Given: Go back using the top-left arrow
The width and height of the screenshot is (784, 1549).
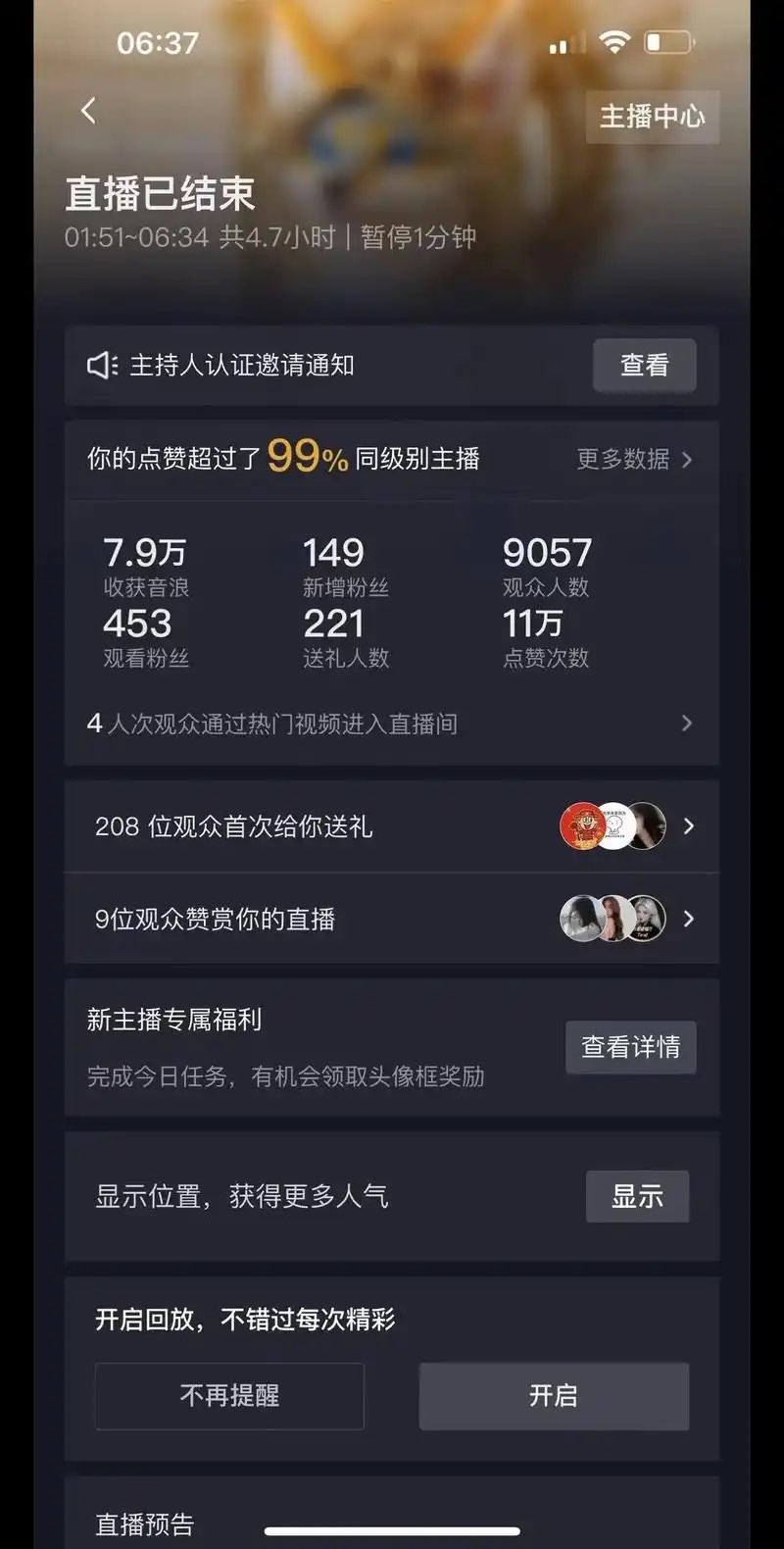Looking at the screenshot, I should coord(88,111).
